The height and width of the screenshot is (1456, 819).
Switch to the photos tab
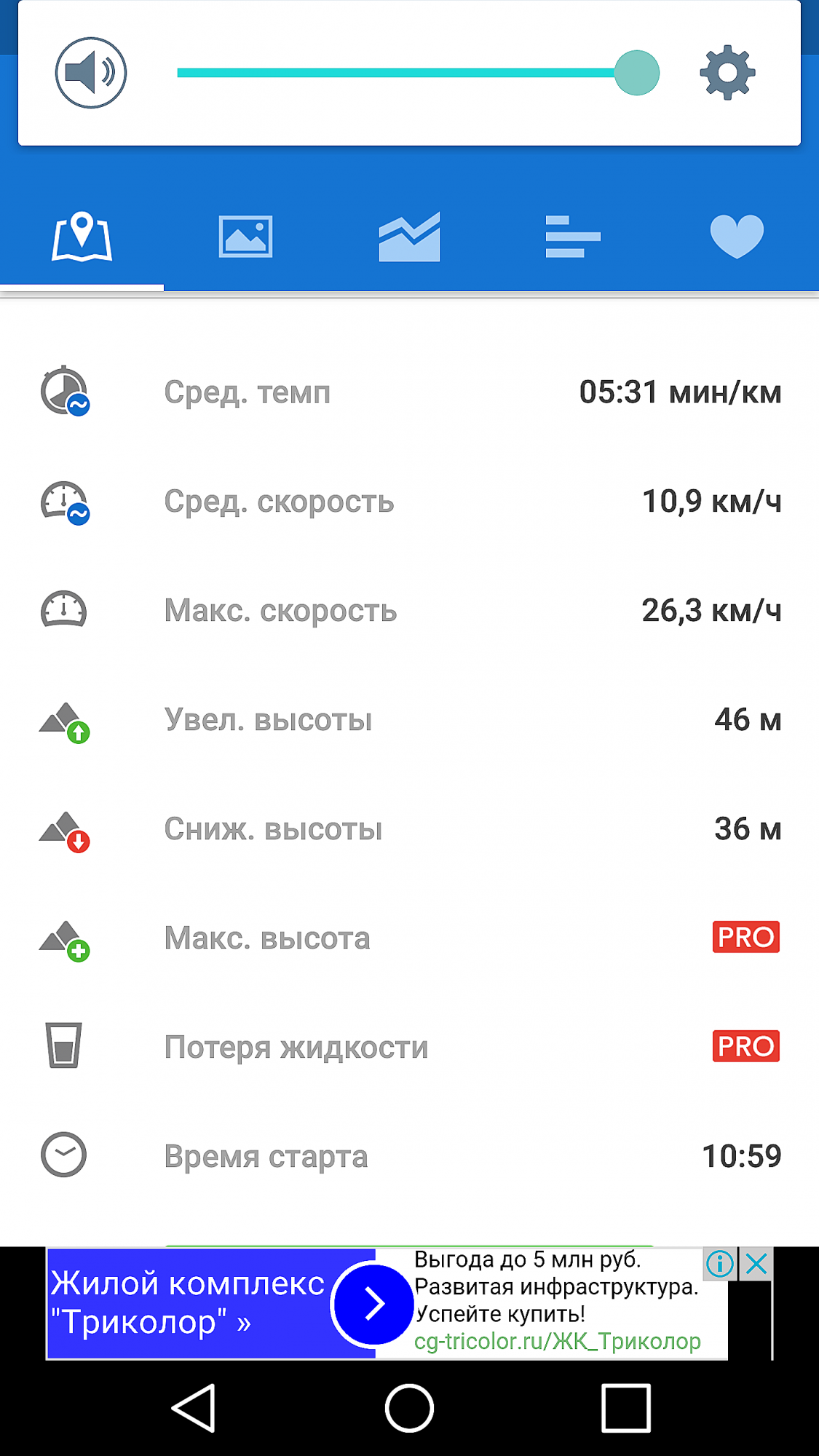tap(245, 237)
